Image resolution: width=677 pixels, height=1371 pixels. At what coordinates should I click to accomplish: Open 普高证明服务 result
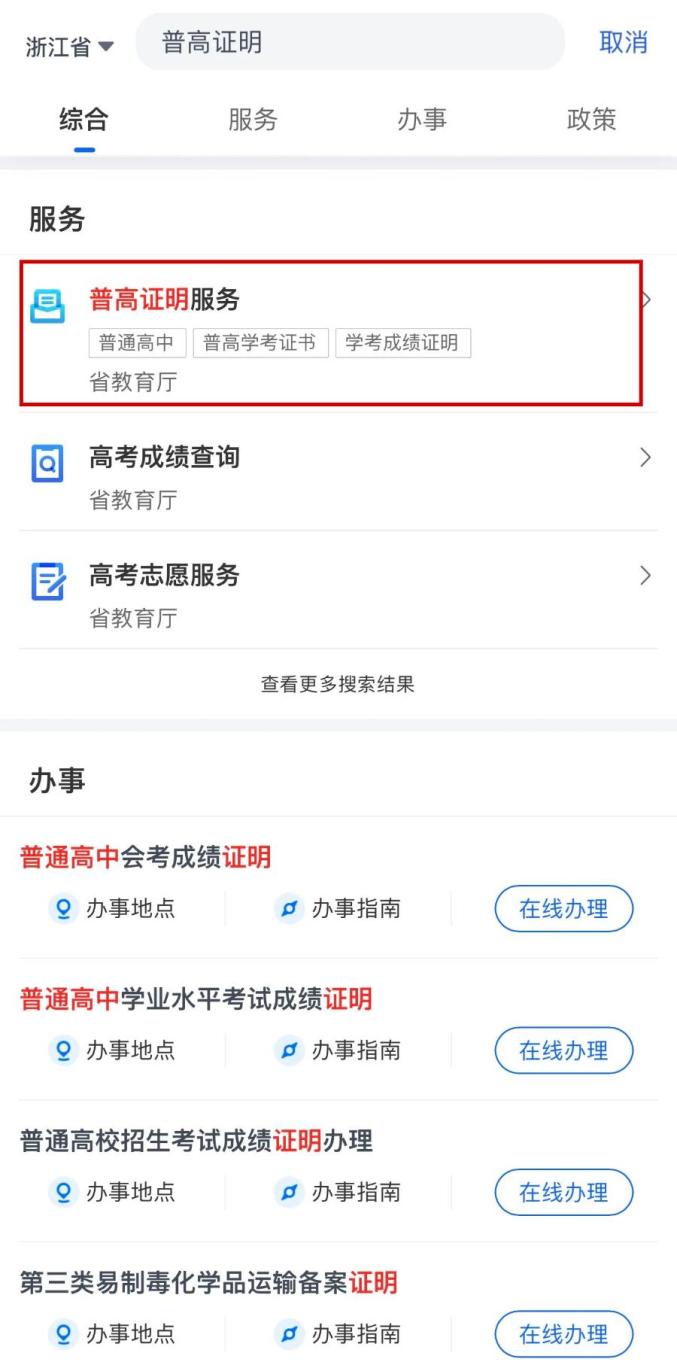(330, 333)
